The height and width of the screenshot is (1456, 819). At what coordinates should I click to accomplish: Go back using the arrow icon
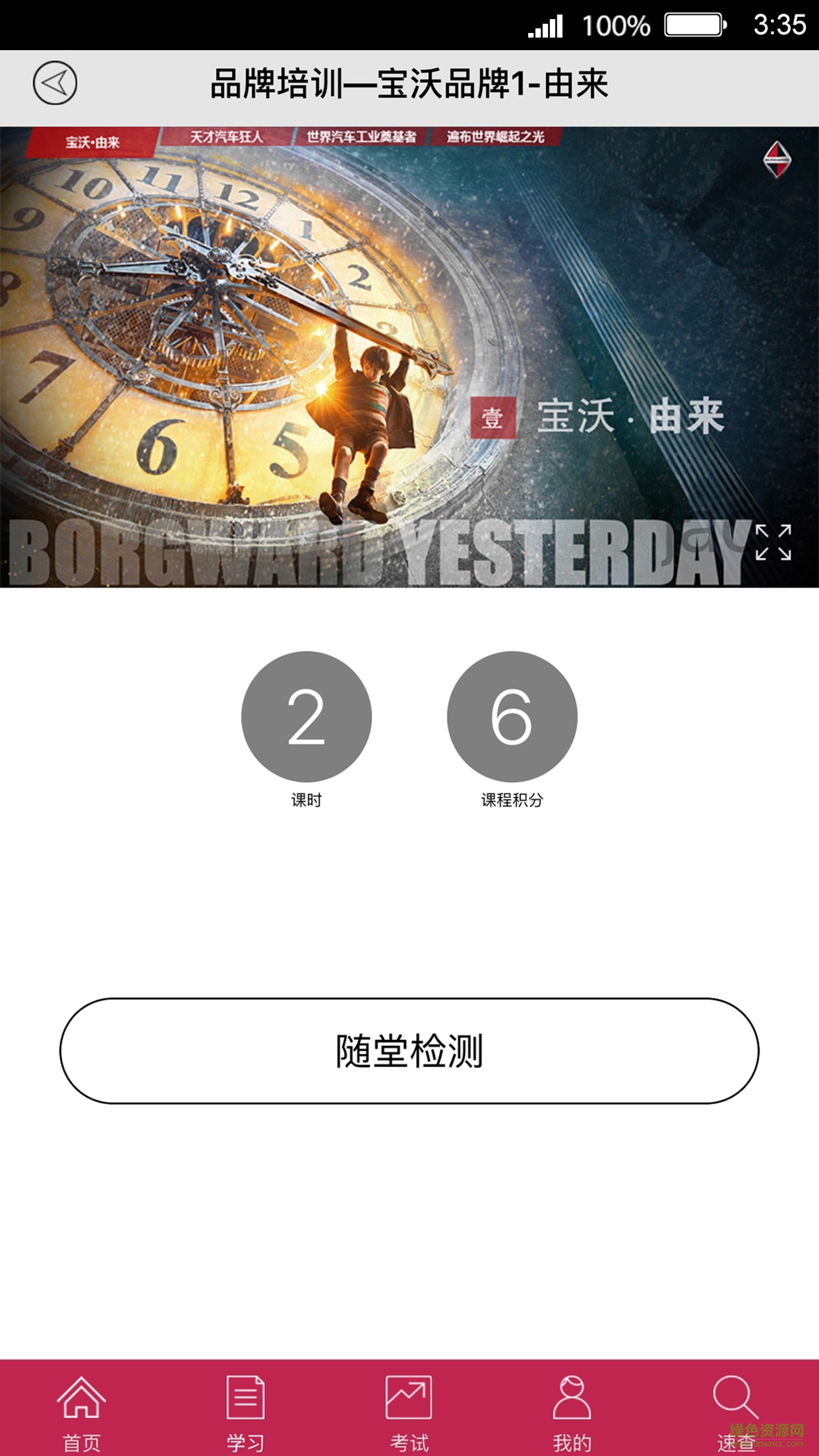(x=55, y=84)
